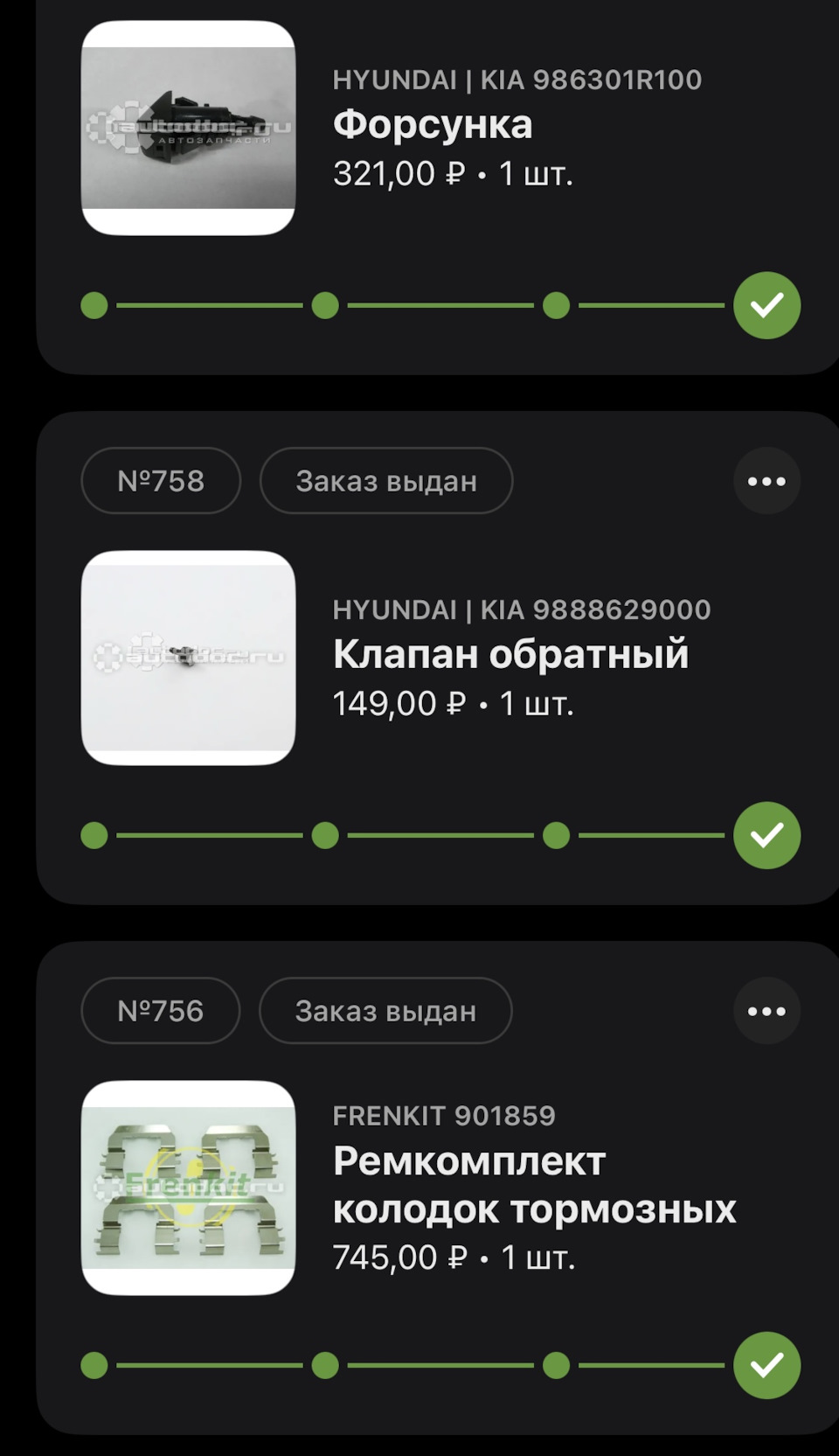The image size is (839, 1456).
Task: Tap 'Заказ выдан' status chip on order №758
Action: coord(386,481)
